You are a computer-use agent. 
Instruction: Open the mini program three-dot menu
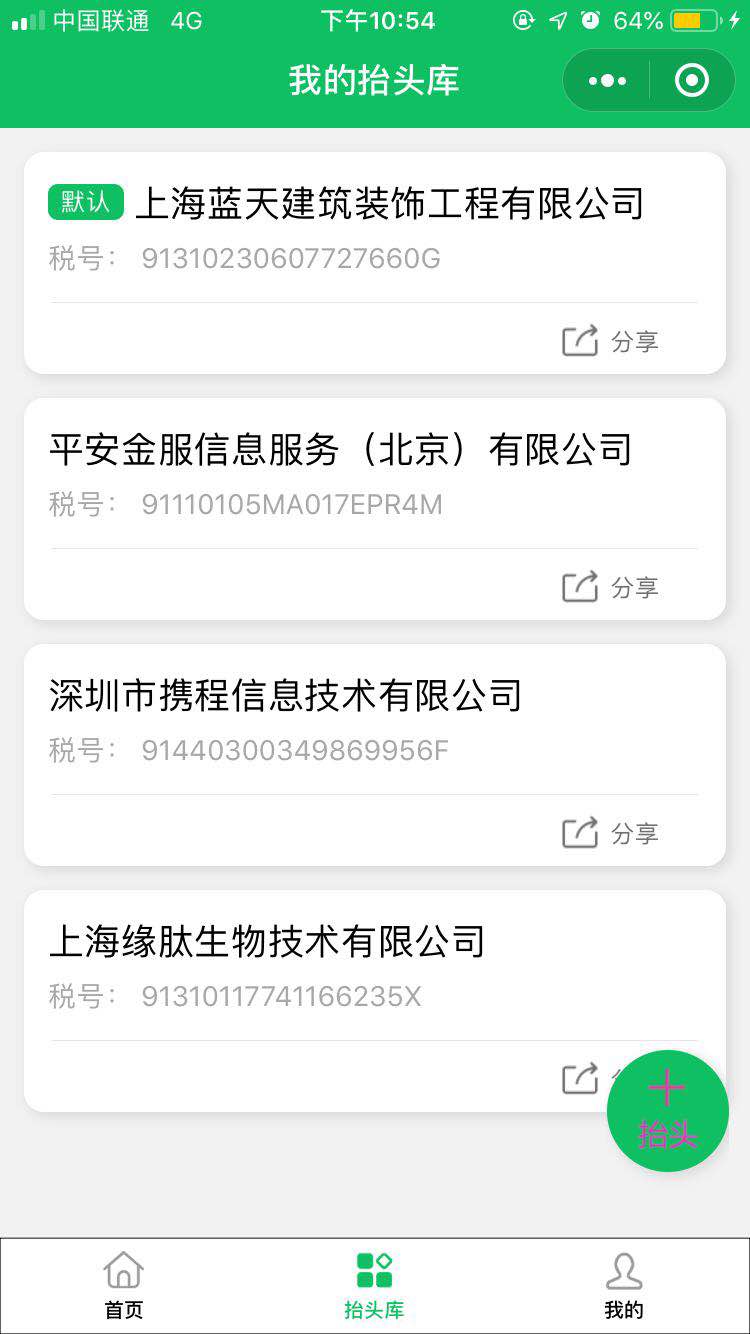607,81
